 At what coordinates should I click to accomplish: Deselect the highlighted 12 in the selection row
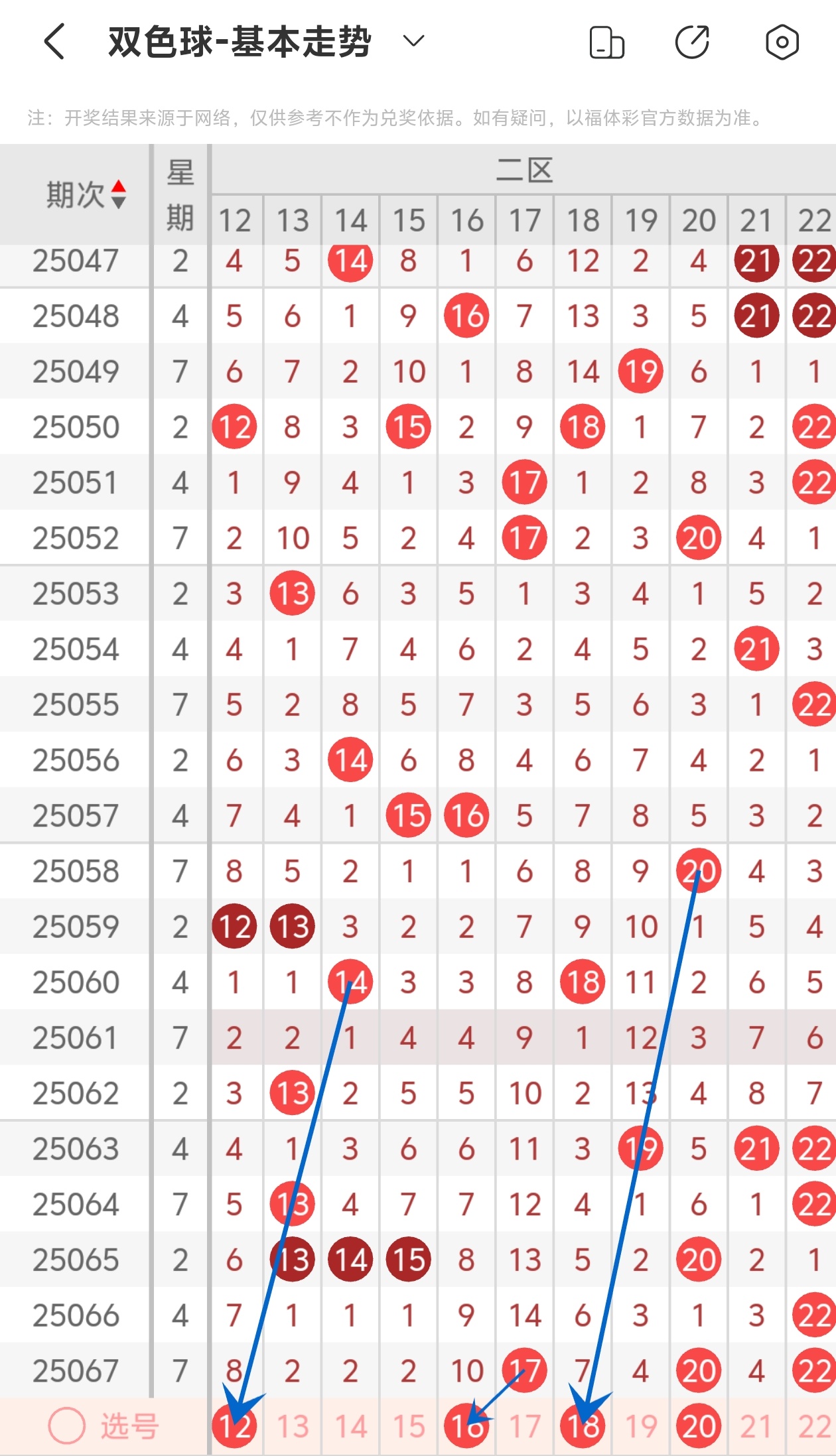pyautogui.click(x=234, y=1426)
